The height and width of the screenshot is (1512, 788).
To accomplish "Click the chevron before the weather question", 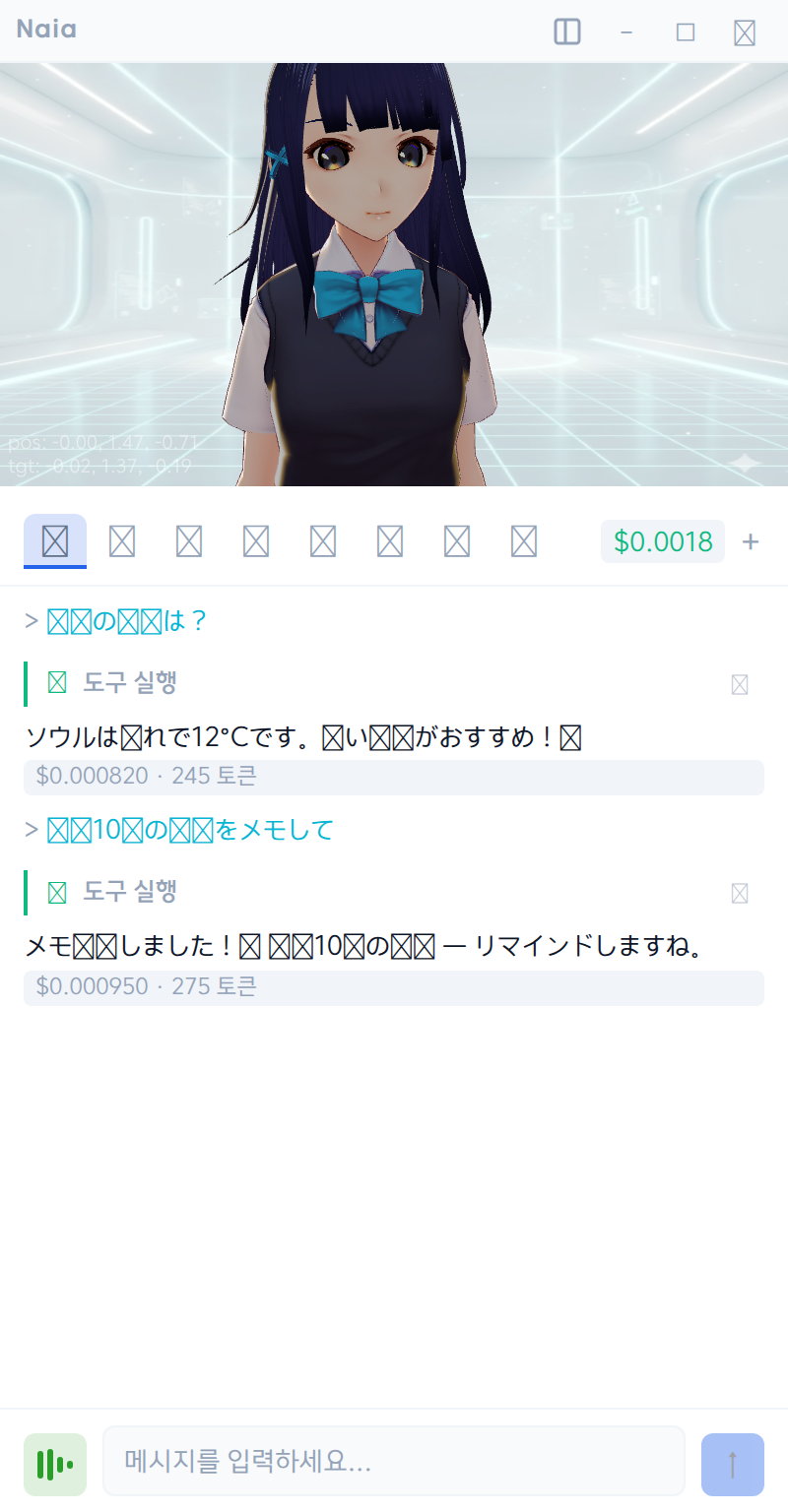I will (x=33, y=620).
